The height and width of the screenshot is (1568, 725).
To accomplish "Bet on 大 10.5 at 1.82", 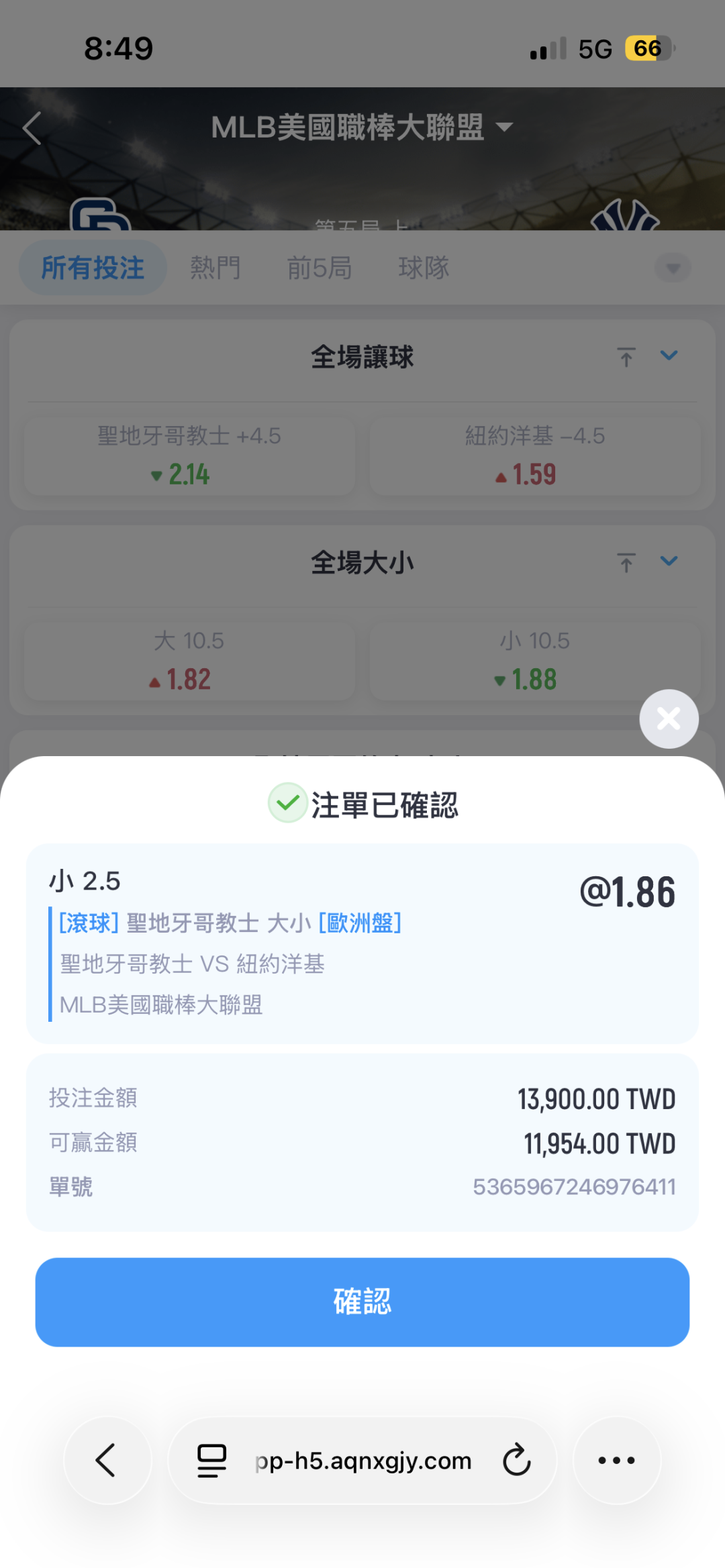I will (189, 662).
